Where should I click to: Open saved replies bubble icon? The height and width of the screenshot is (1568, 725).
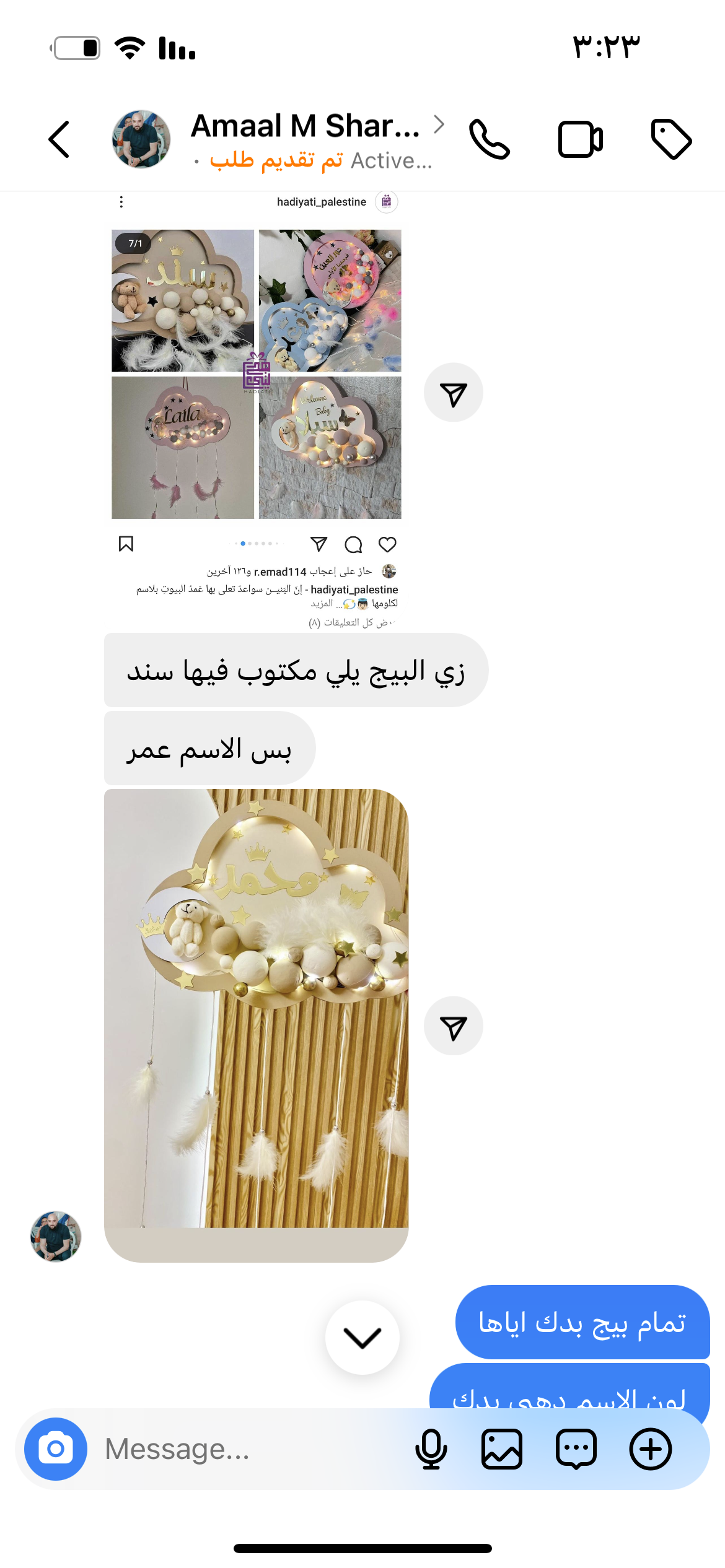pos(576,1449)
